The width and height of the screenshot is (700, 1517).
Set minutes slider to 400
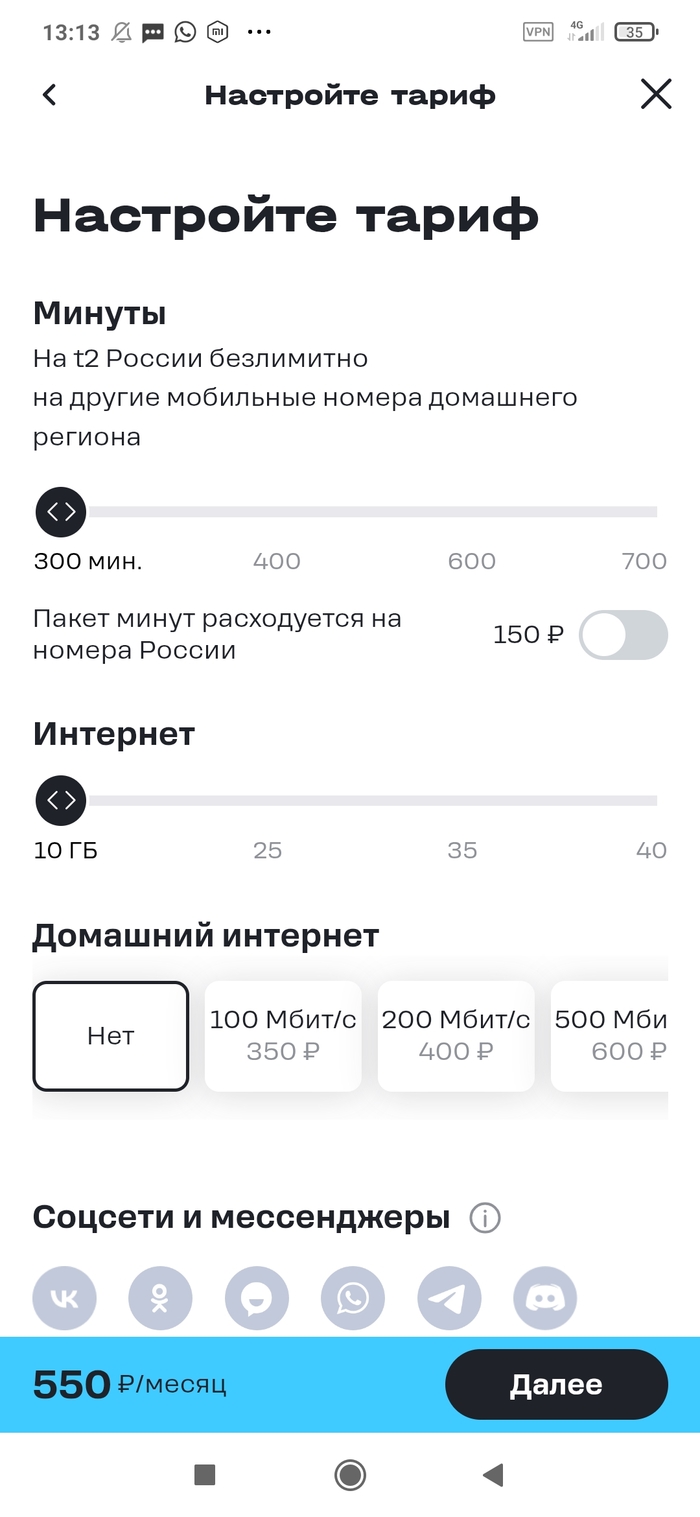pos(277,512)
